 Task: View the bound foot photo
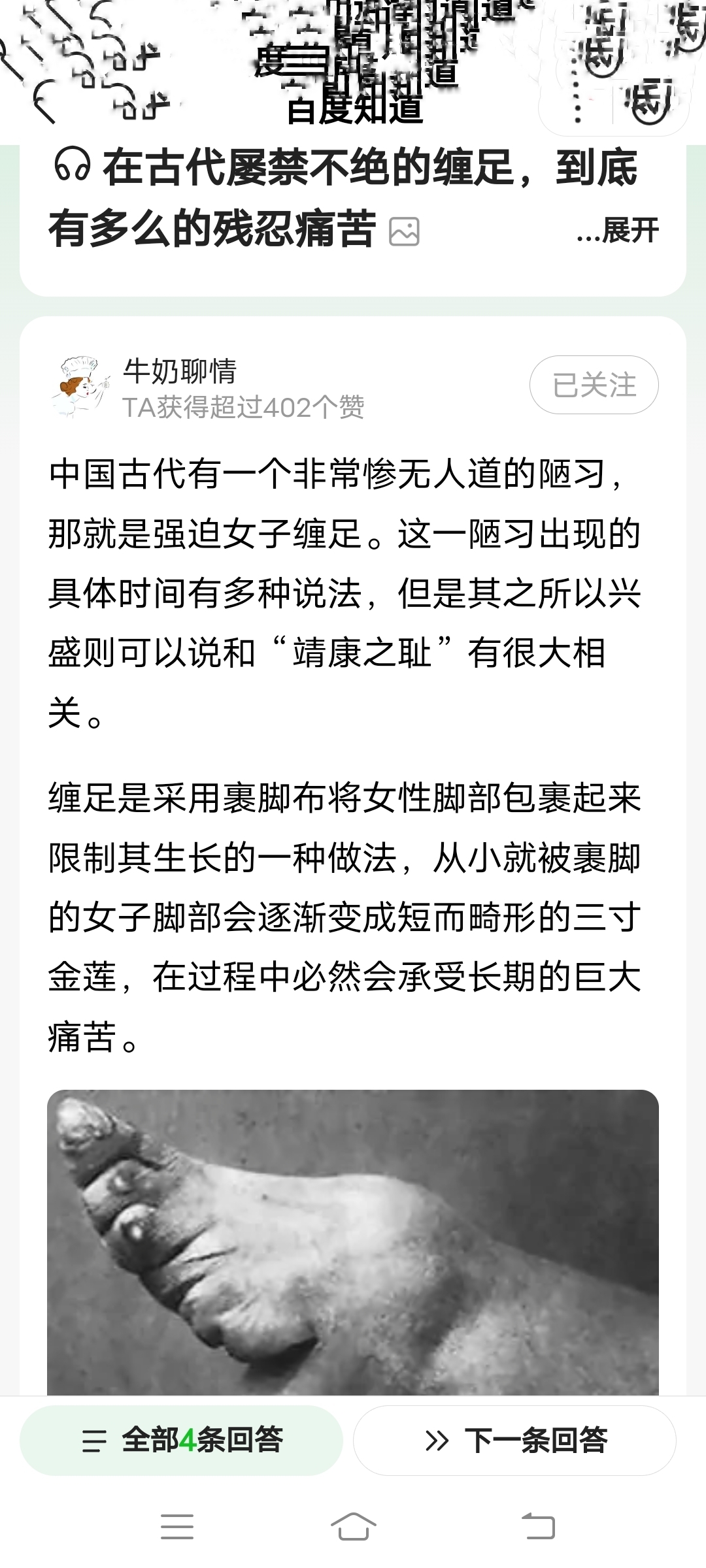[353, 1241]
